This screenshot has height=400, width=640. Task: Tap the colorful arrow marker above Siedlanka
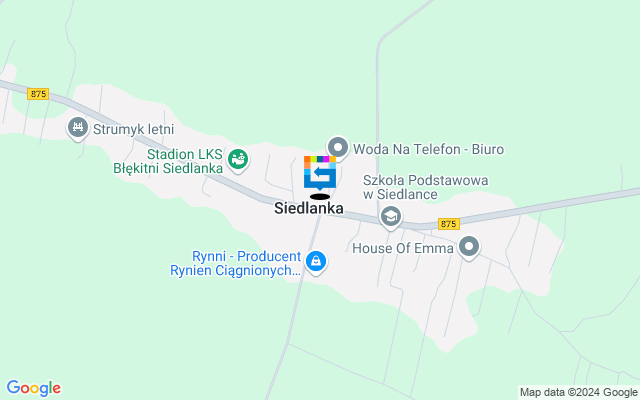320,173
